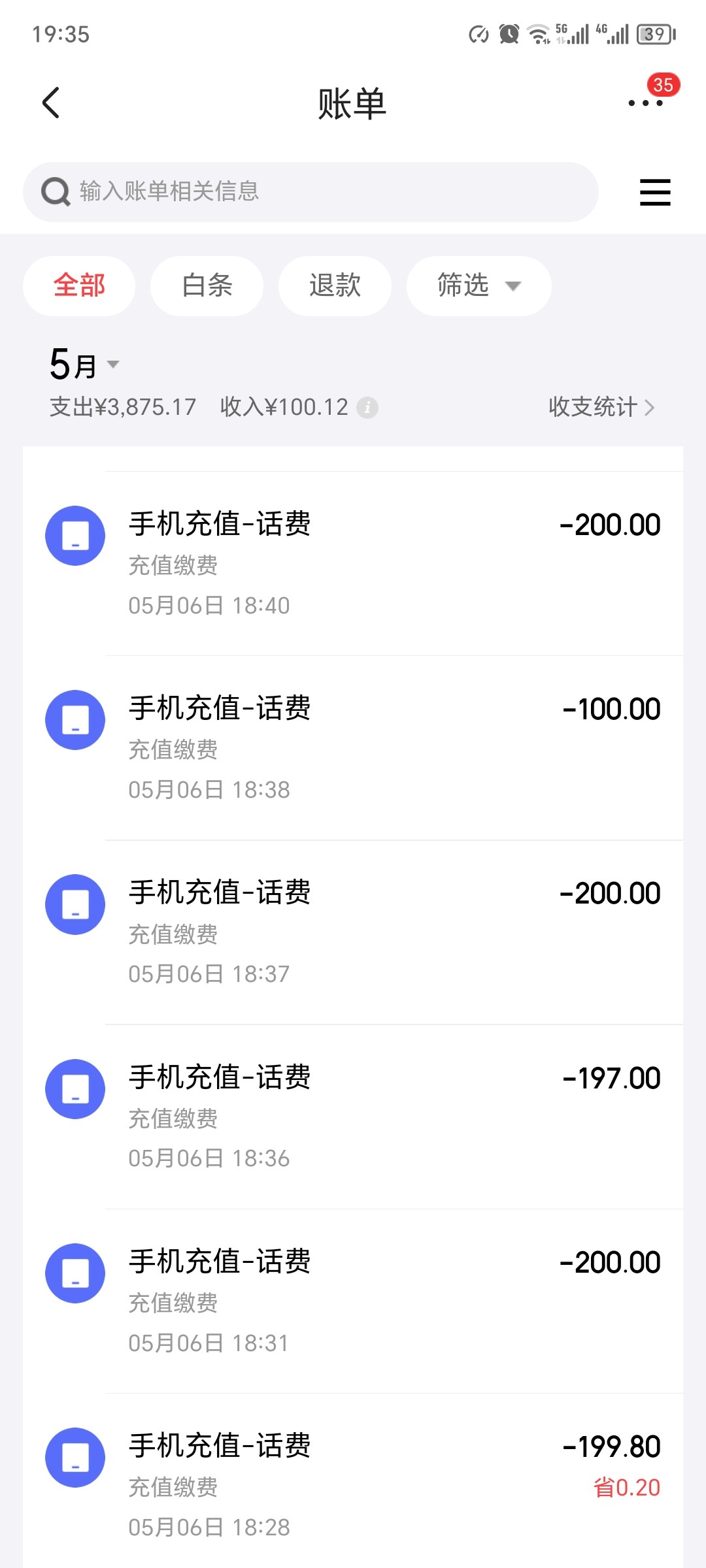View the 18:37 手机充值-话费 record
706x1568 pixels.
[x=353, y=932]
